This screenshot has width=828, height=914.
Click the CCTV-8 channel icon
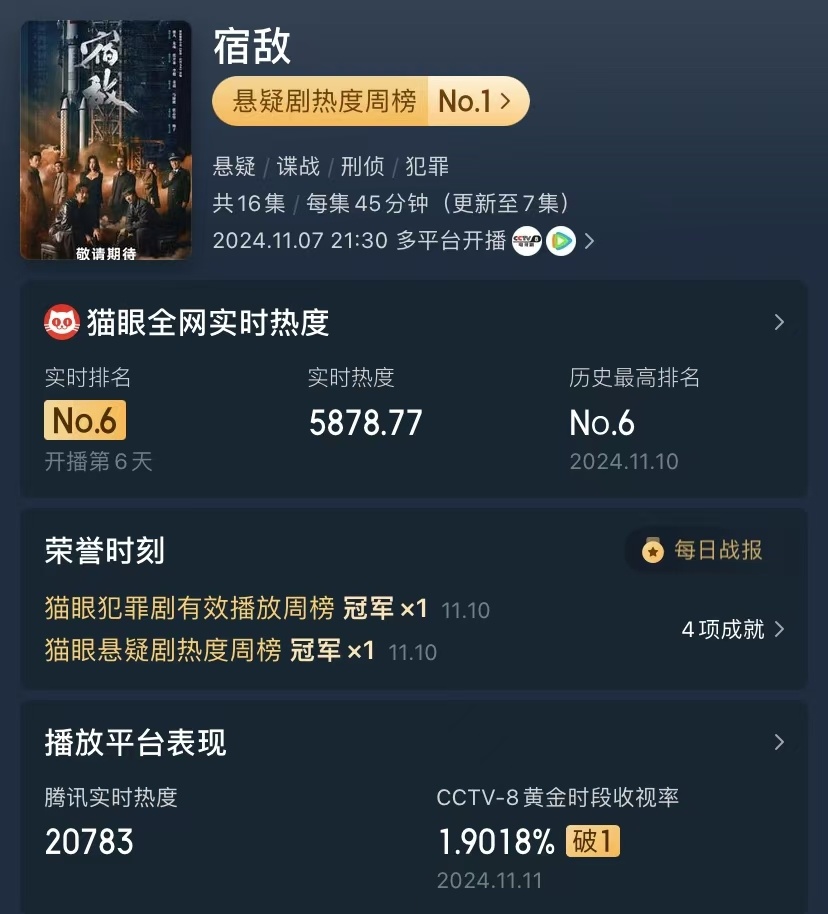pyautogui.click(x=527, y=241)
